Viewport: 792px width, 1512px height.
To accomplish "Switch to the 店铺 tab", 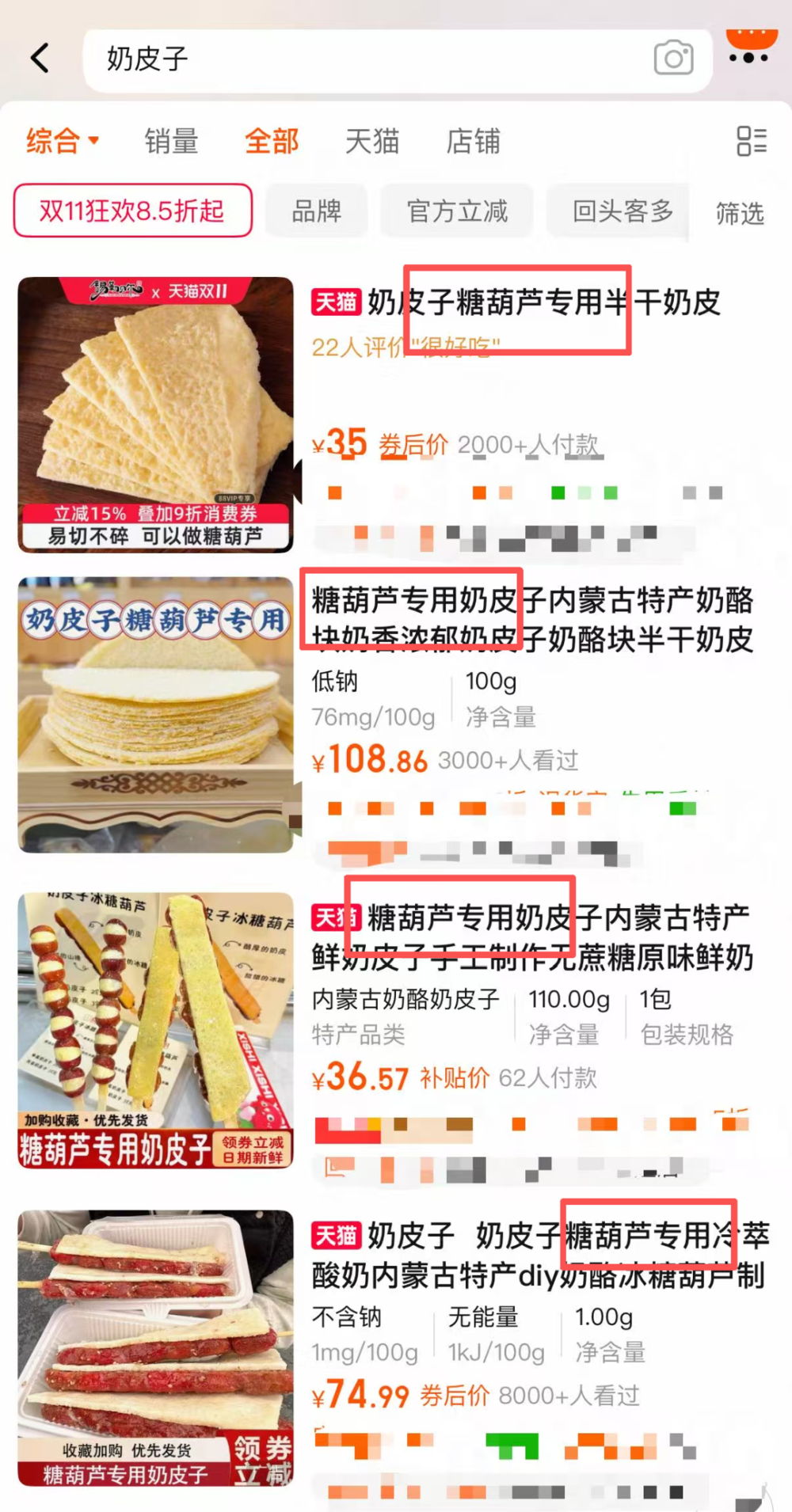I will click(x=473, y=141).
